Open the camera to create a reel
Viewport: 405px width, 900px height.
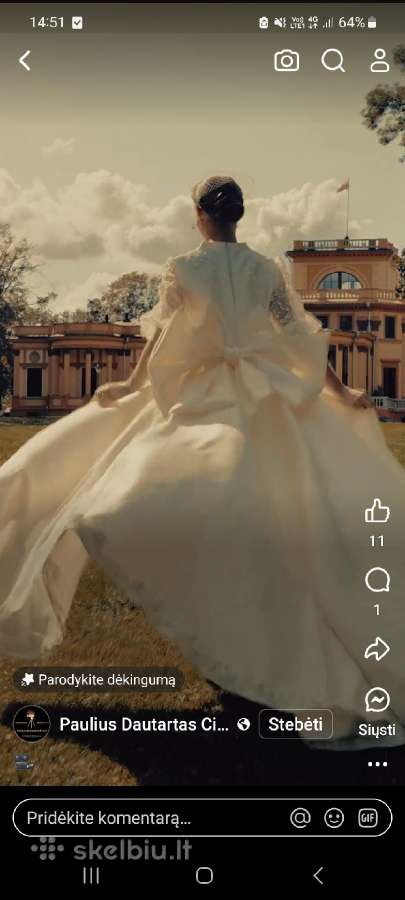(286, 60)
